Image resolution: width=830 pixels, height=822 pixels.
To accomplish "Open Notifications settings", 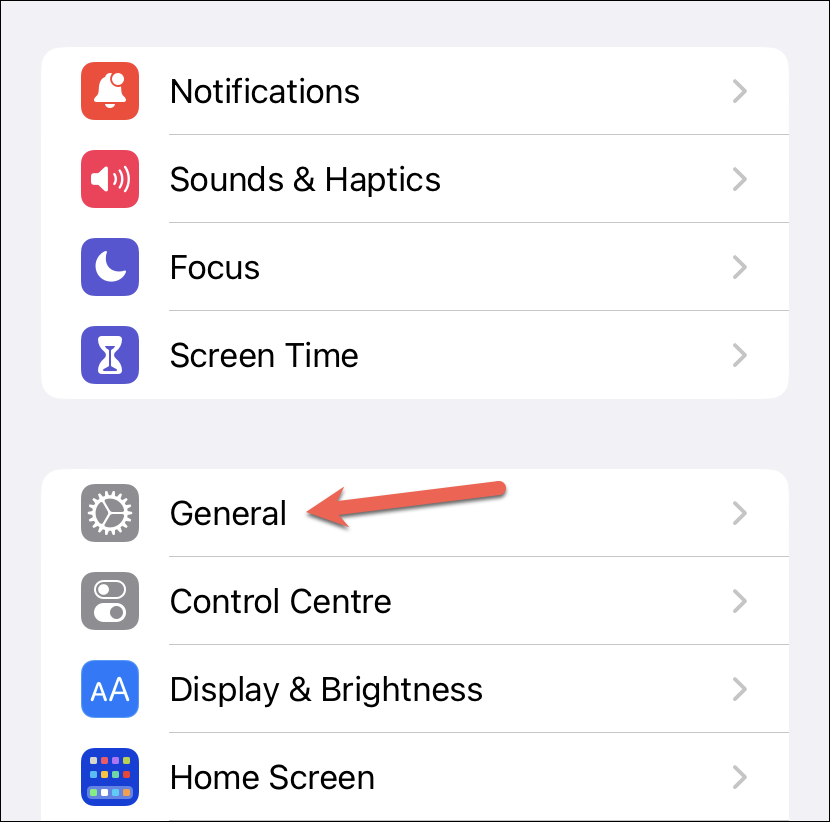I will coord(265,92).
